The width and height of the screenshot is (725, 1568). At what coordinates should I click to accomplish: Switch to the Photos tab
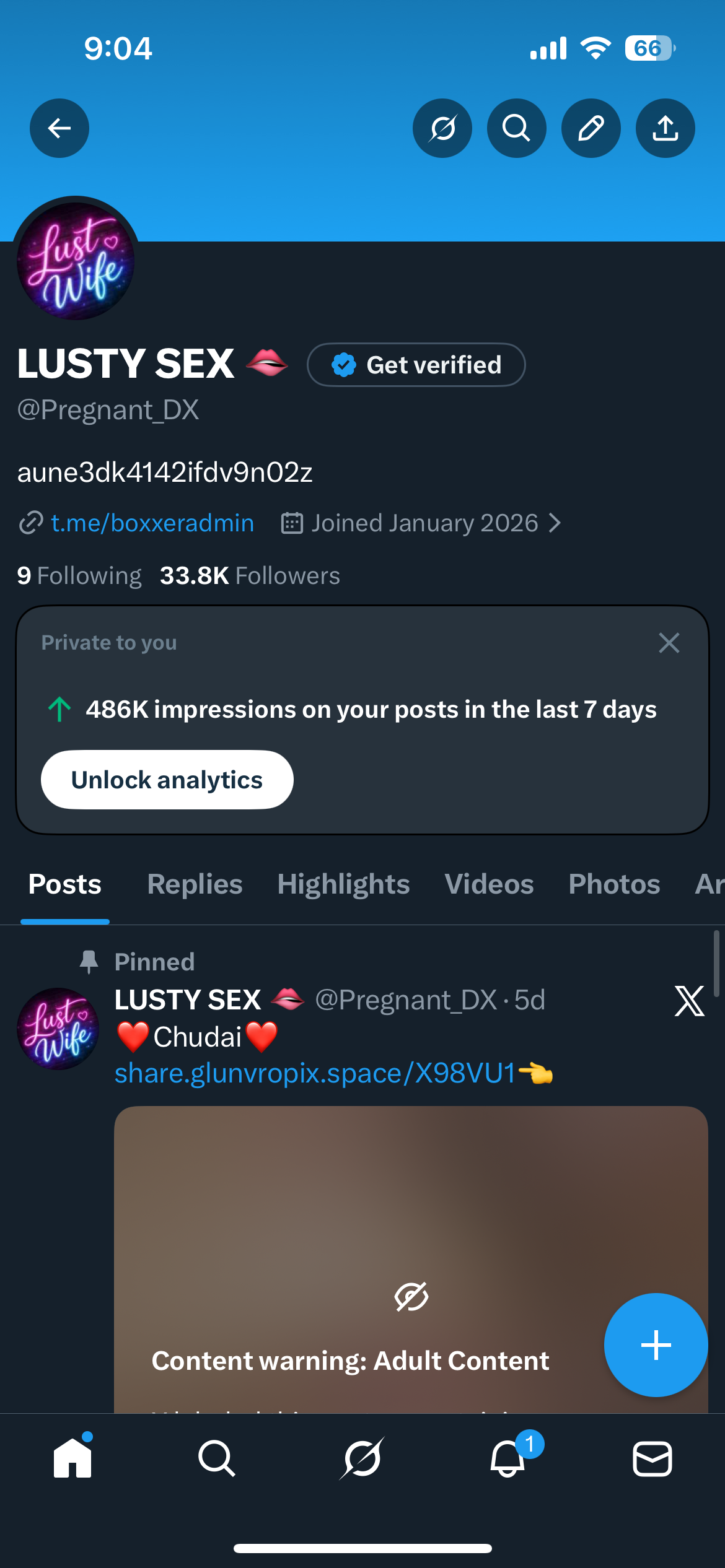[614, 884]
